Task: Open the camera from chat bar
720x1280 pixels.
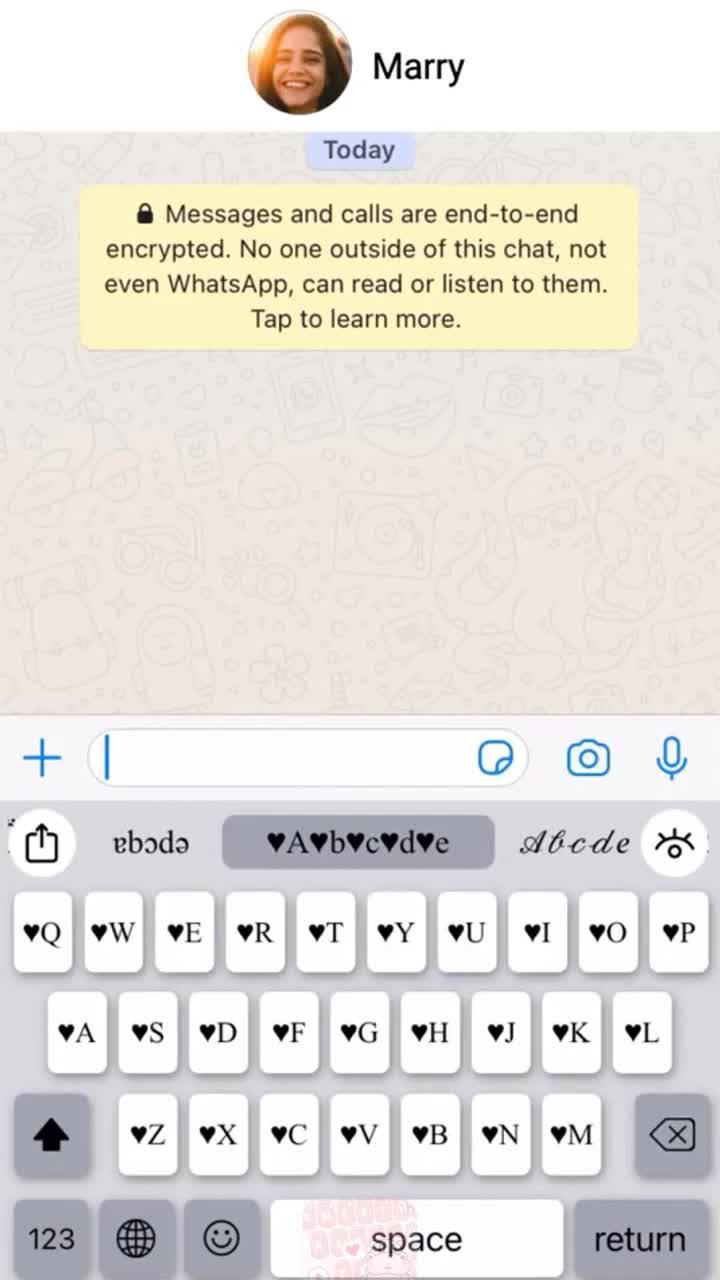Action: [x=588, y=759]
